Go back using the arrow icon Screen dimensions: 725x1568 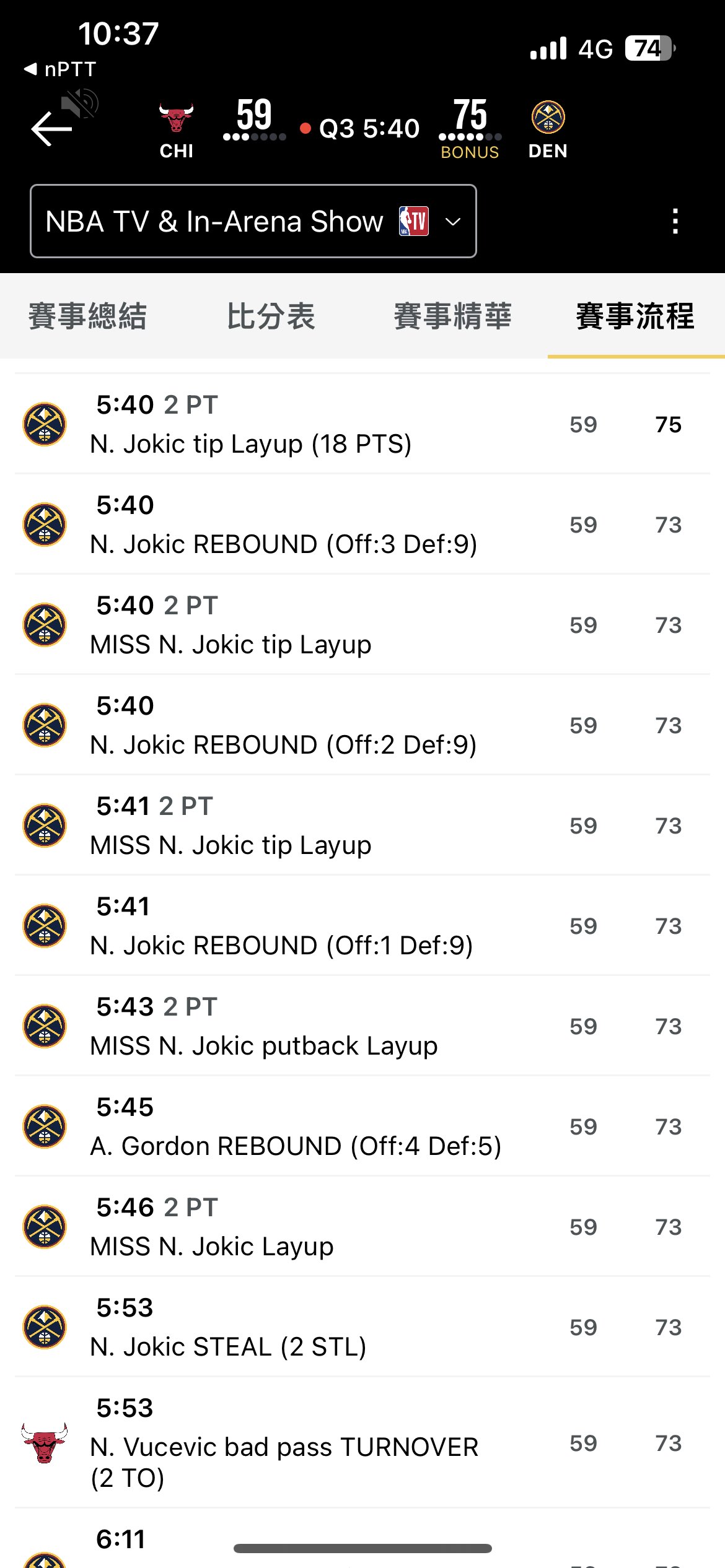pos(51,128)
